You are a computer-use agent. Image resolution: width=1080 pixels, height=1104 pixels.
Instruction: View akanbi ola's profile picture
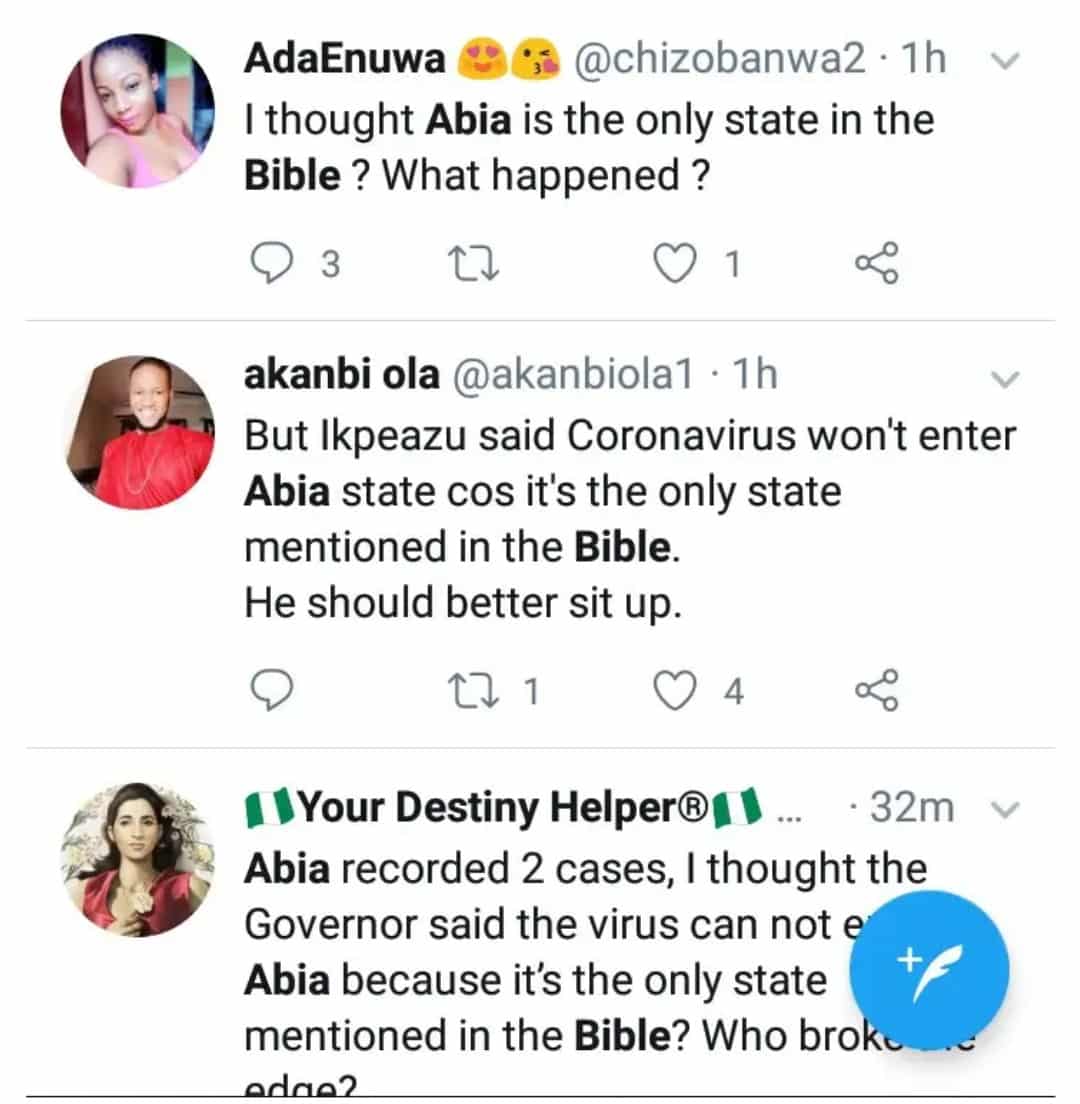click(137, 432)
